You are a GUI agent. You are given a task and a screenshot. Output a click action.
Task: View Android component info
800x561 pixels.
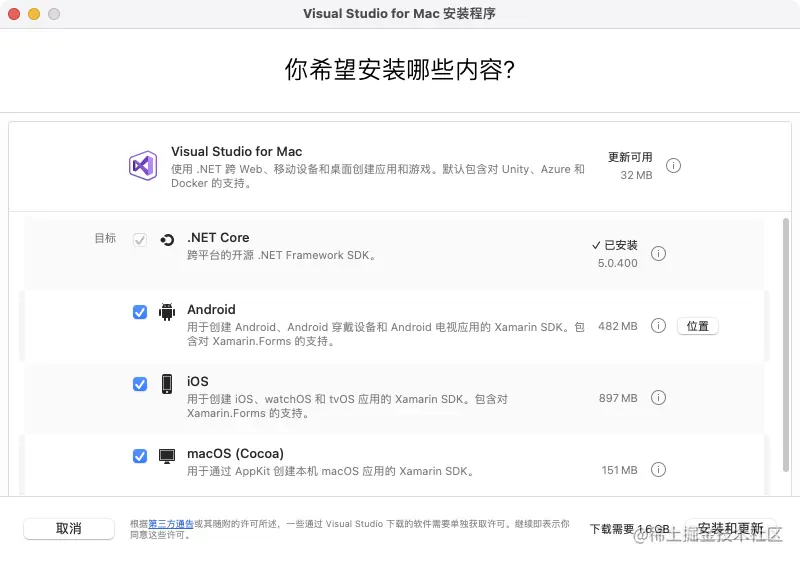click(x=658, y=326)
